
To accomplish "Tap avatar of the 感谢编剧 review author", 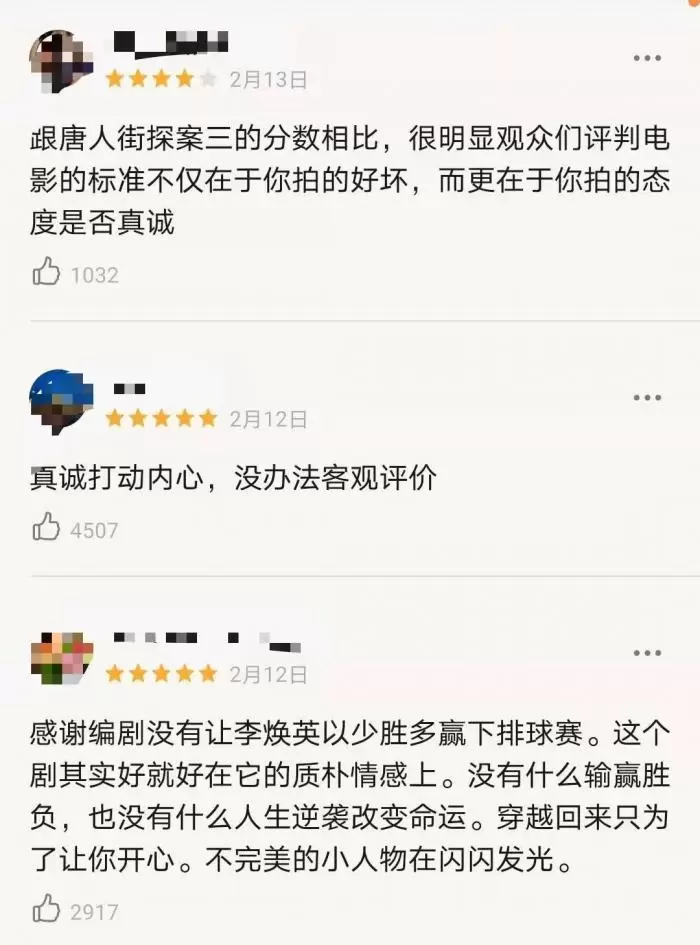I will (61, 657).
